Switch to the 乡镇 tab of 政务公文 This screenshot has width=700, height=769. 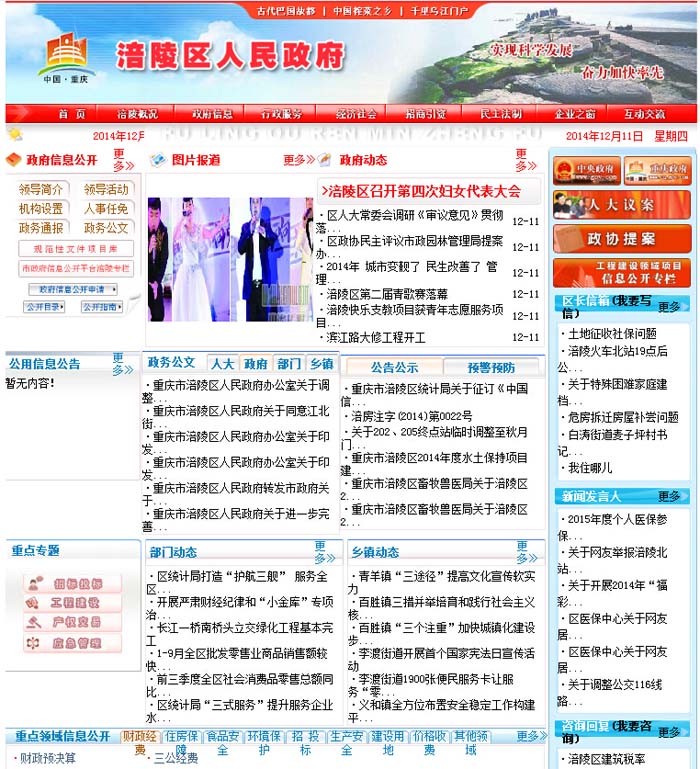tap(321, 364)
